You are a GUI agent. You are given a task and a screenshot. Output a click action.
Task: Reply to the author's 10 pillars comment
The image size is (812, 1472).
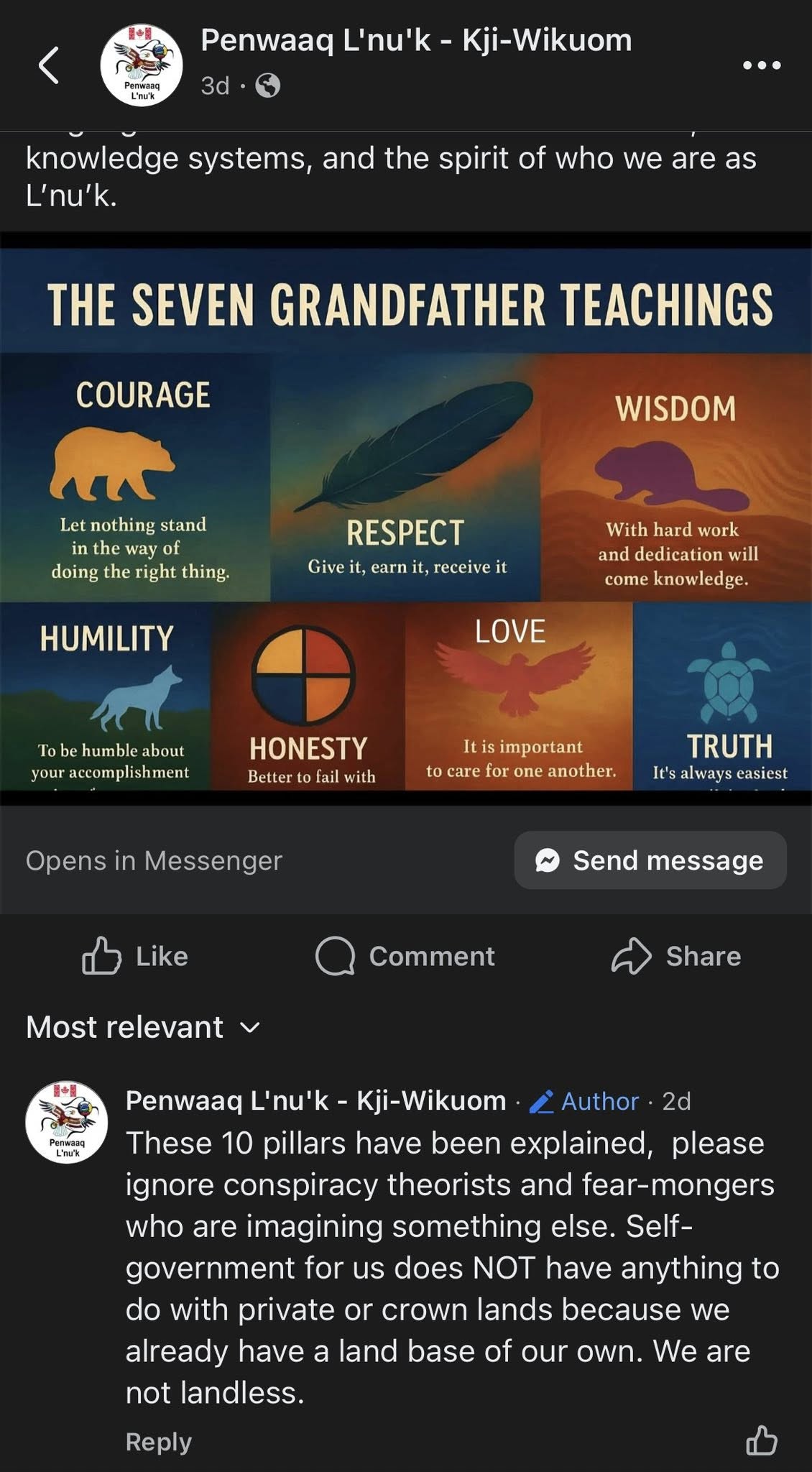click(158, 1442)
